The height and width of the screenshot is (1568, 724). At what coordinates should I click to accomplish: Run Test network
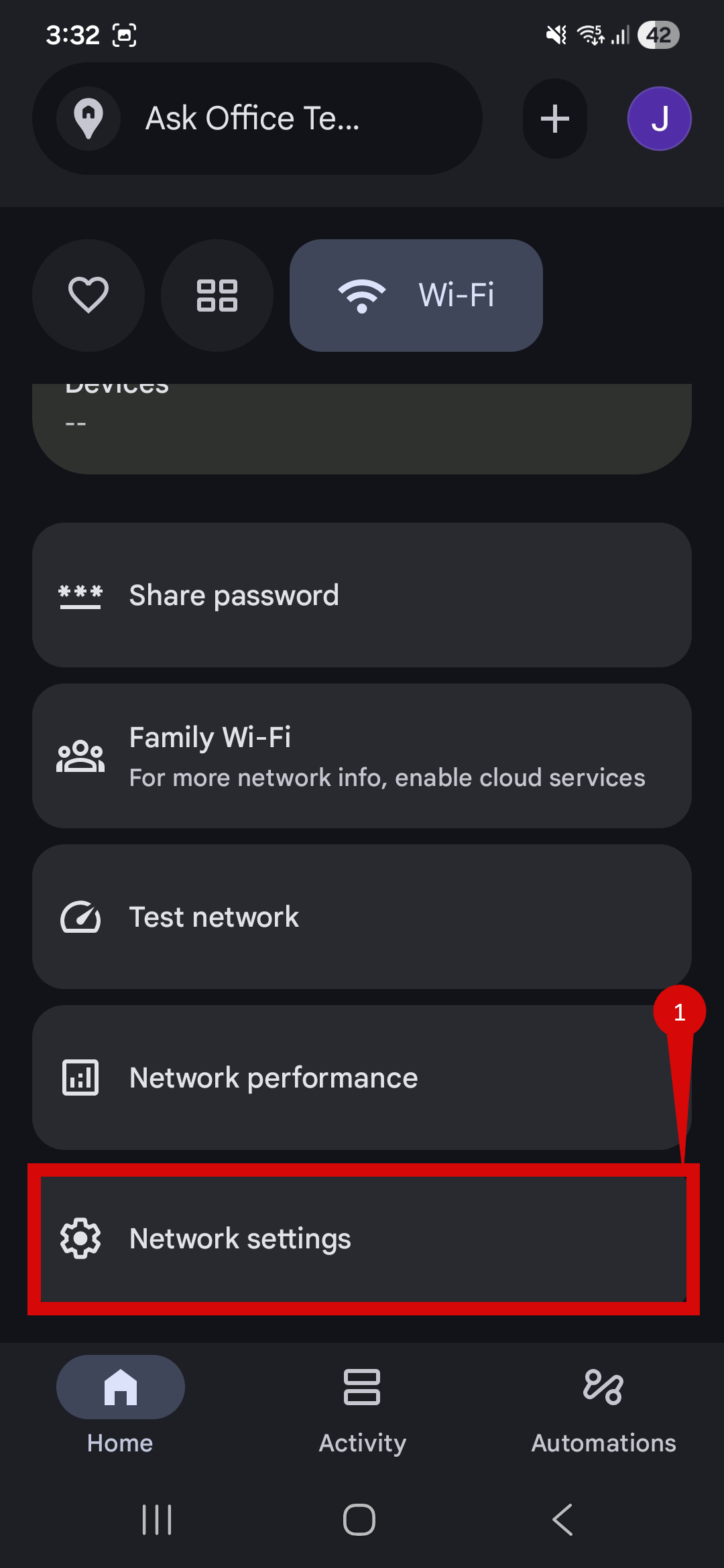click(362, 917)
